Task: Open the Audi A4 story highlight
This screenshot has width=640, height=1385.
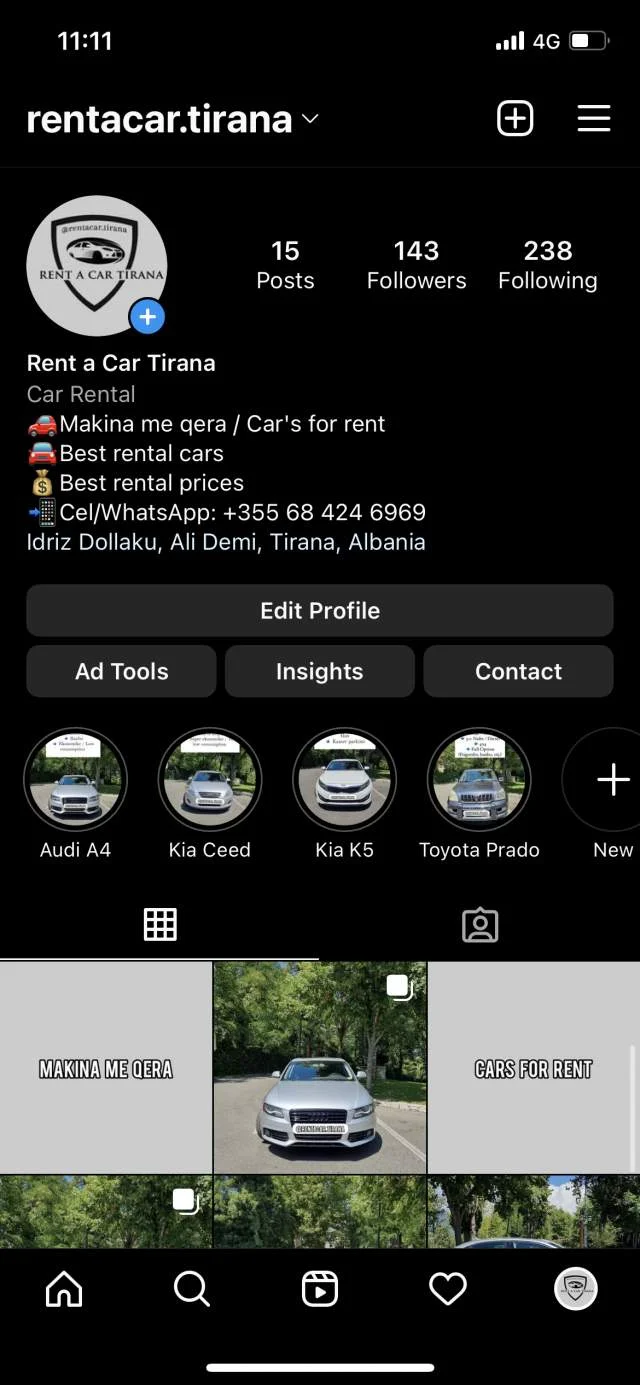Action: (75, 780)
